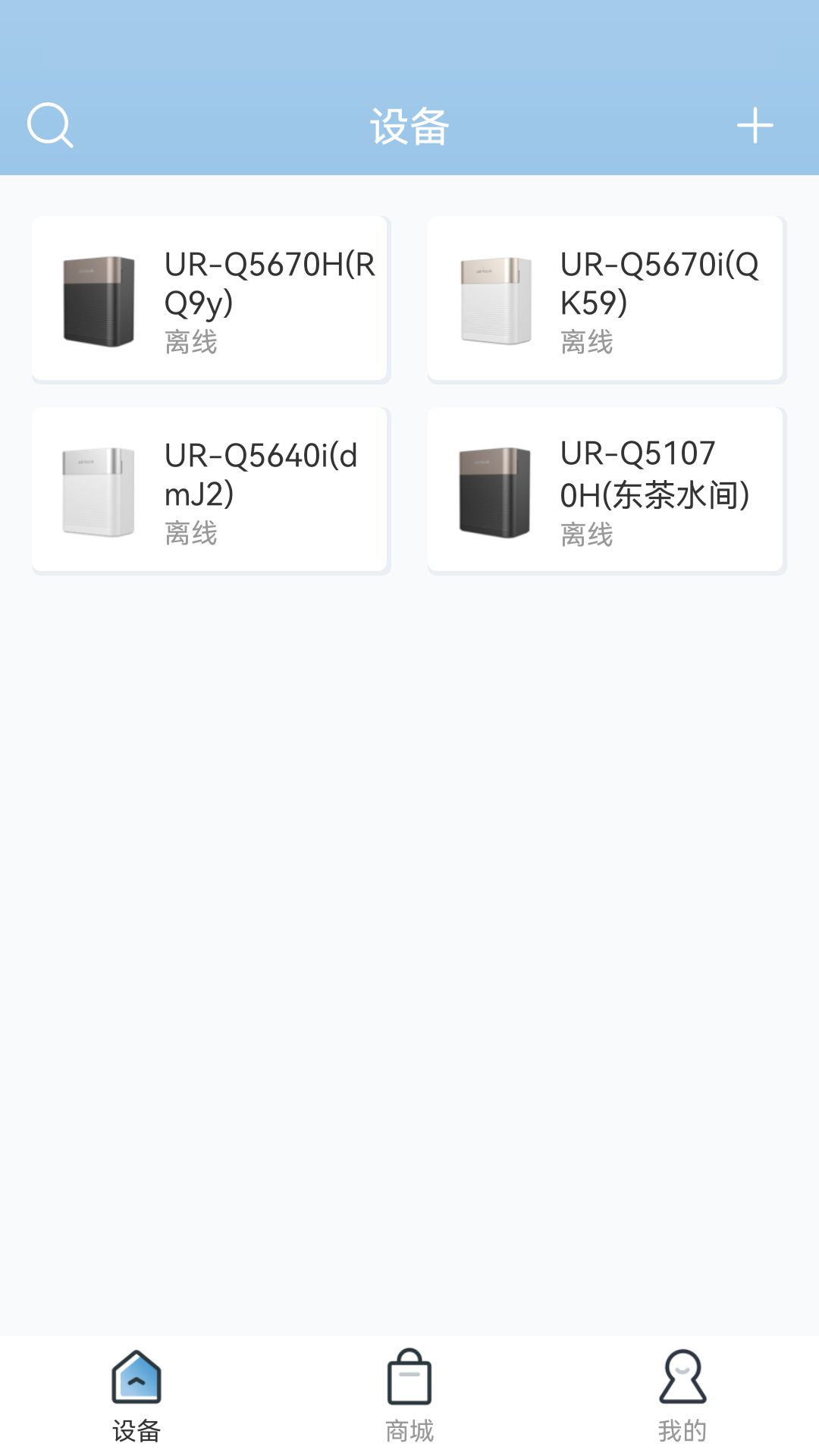This screenshot has width=819, height=1456.
Task: Open the UR-Q51070H(东茶水间) device
Action: coord(607,489)
